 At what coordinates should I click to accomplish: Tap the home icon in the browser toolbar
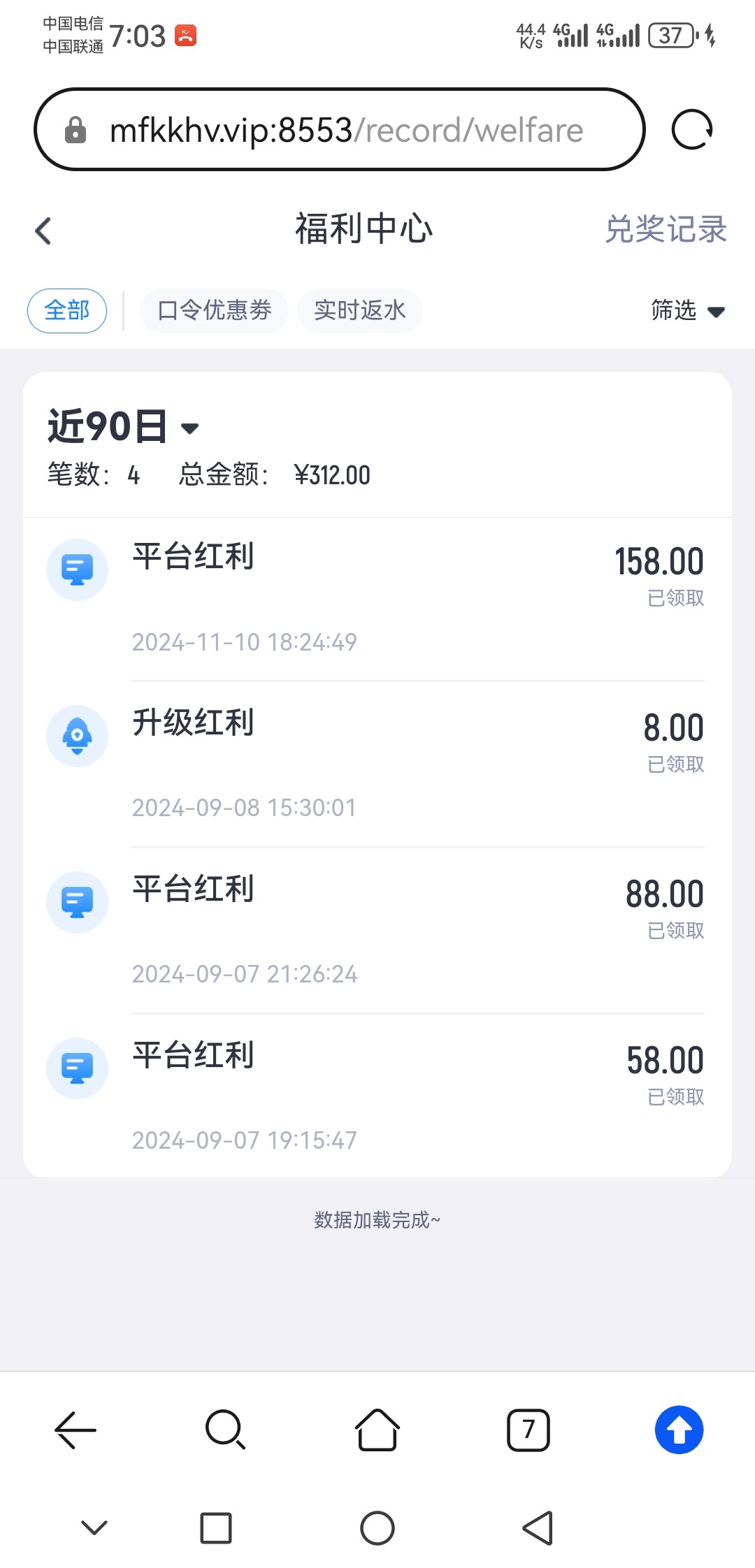(377, 1430)
